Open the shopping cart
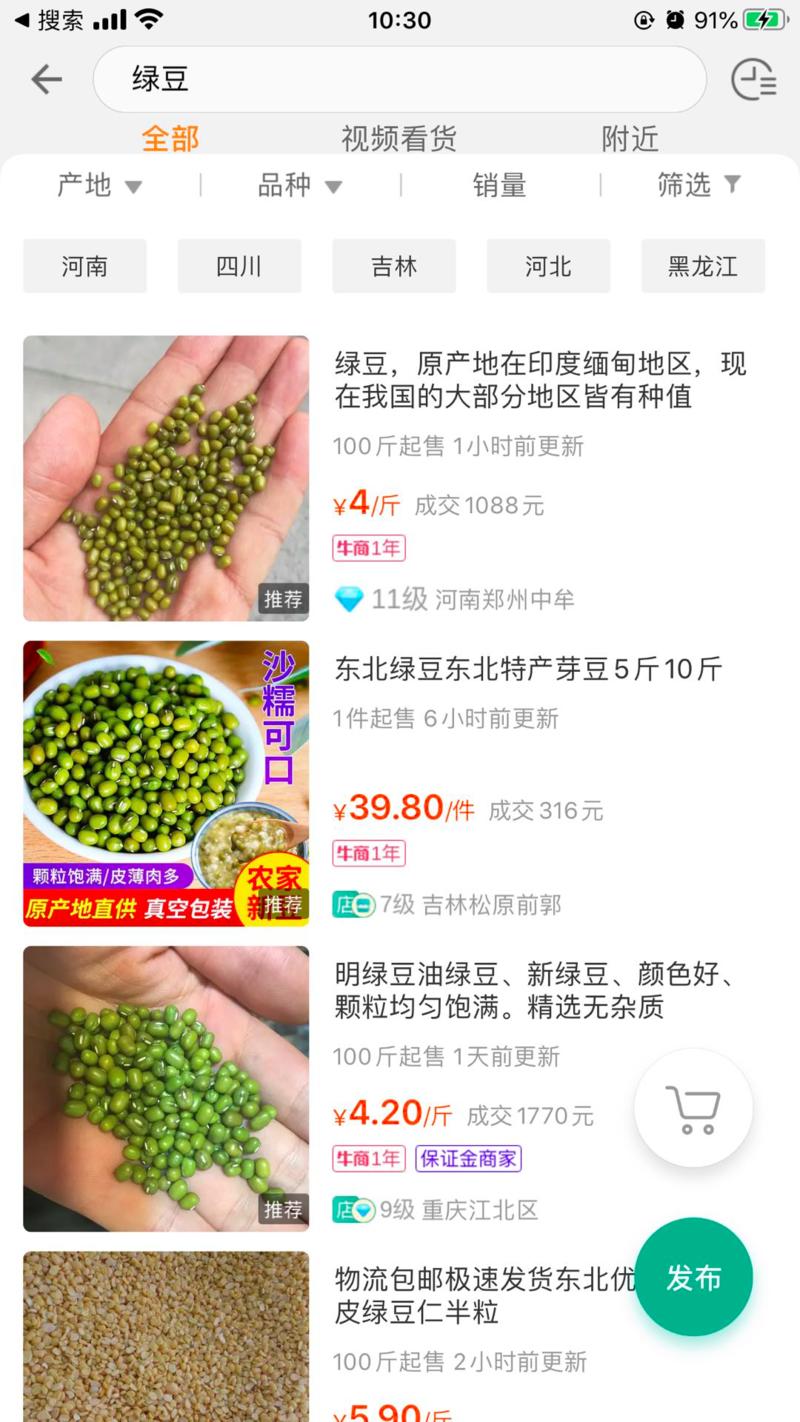The height and width of the screenshot is (1422, 800). (x=694, y=1108)
